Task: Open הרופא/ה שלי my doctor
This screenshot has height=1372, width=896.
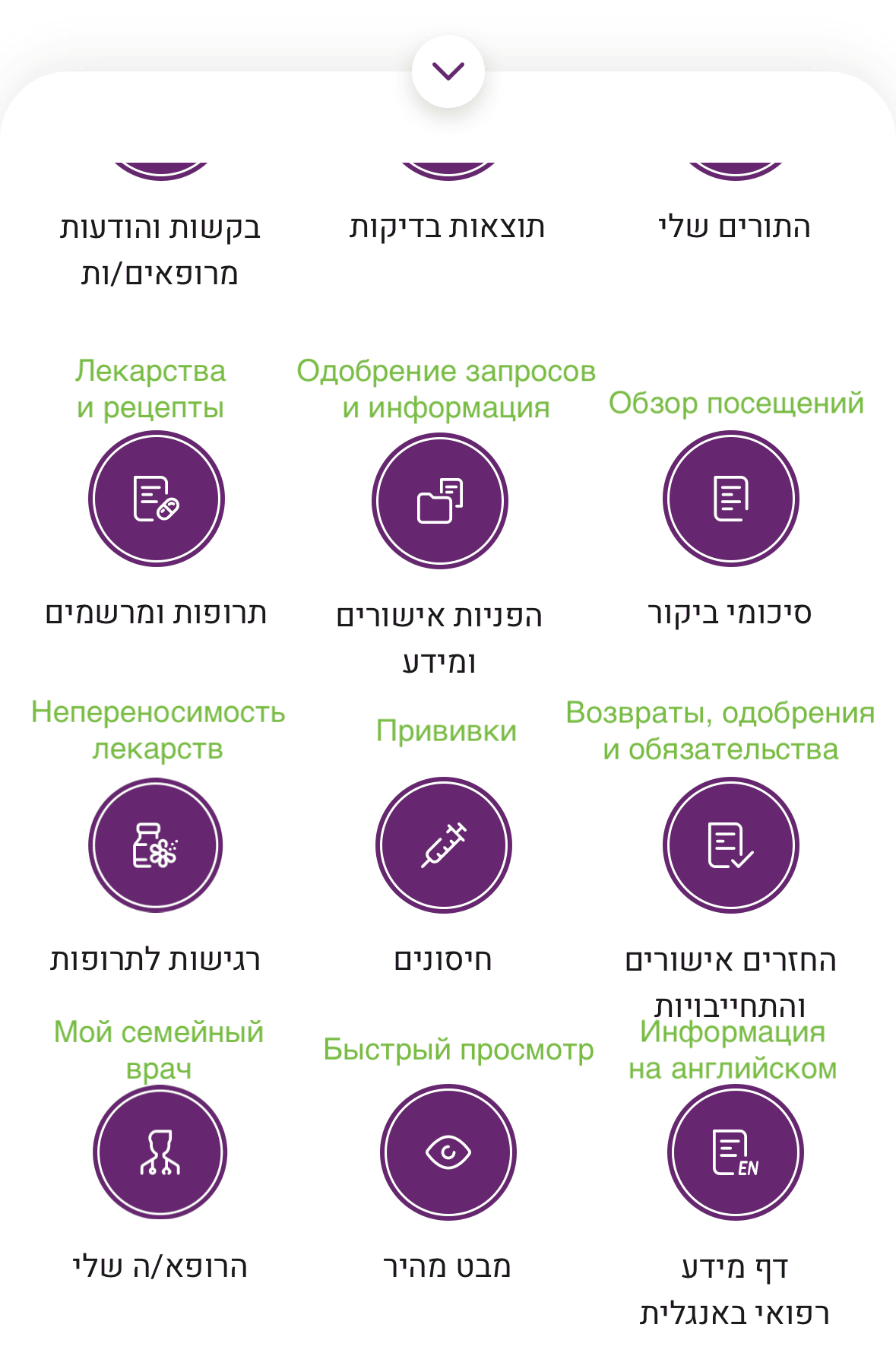Action: pyautogui.click(x=160, y=1152)
